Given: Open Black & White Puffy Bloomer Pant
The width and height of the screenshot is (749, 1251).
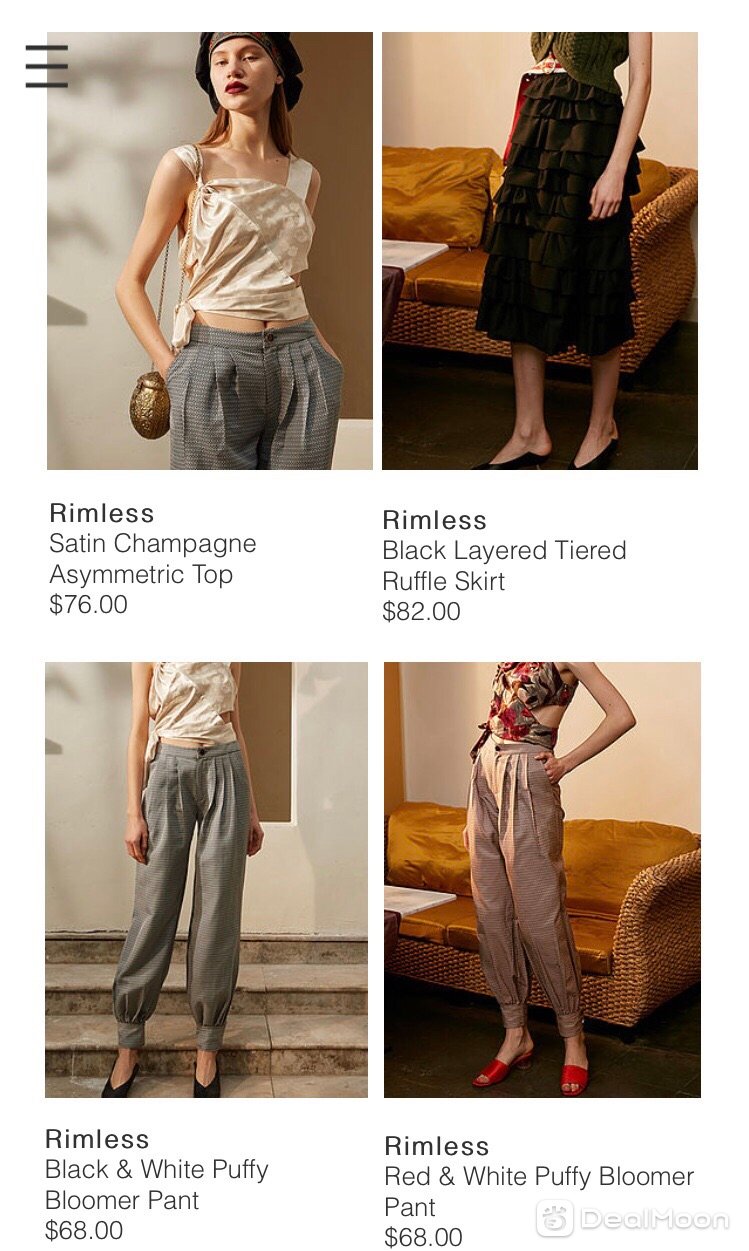Looking at the screenshot, I should pos(206,879).
